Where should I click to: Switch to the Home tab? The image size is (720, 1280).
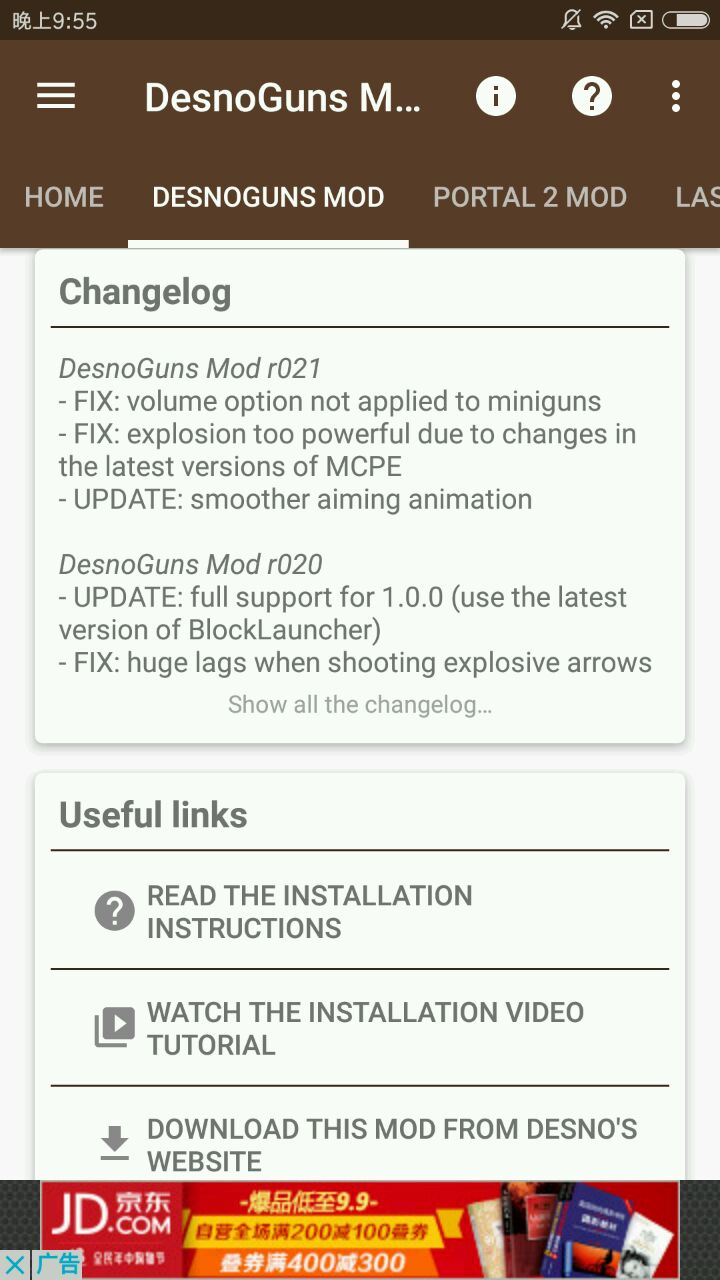[x=64, y=197]
